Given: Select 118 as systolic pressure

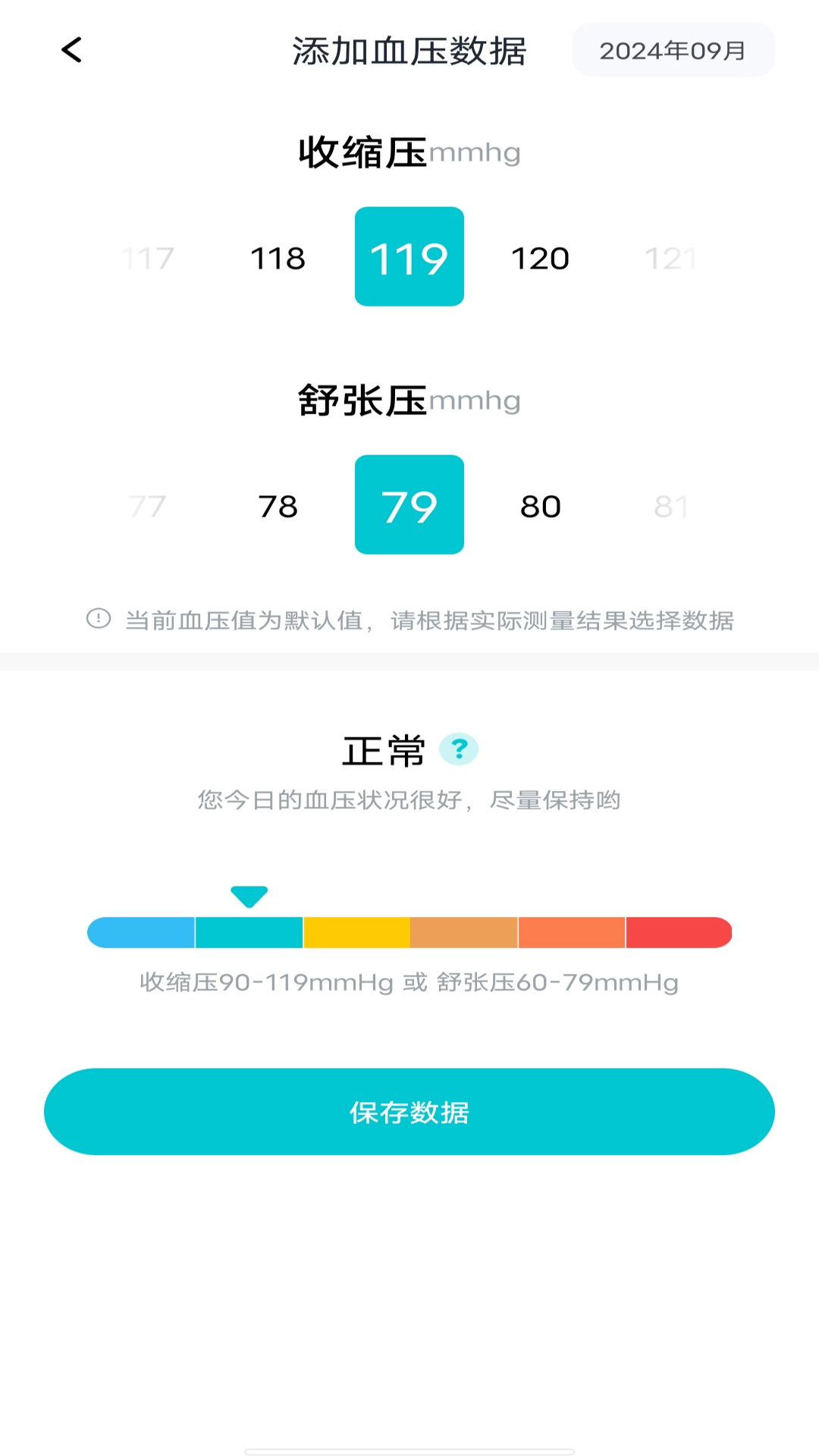Looking at the screenshot, I should 278,258.
